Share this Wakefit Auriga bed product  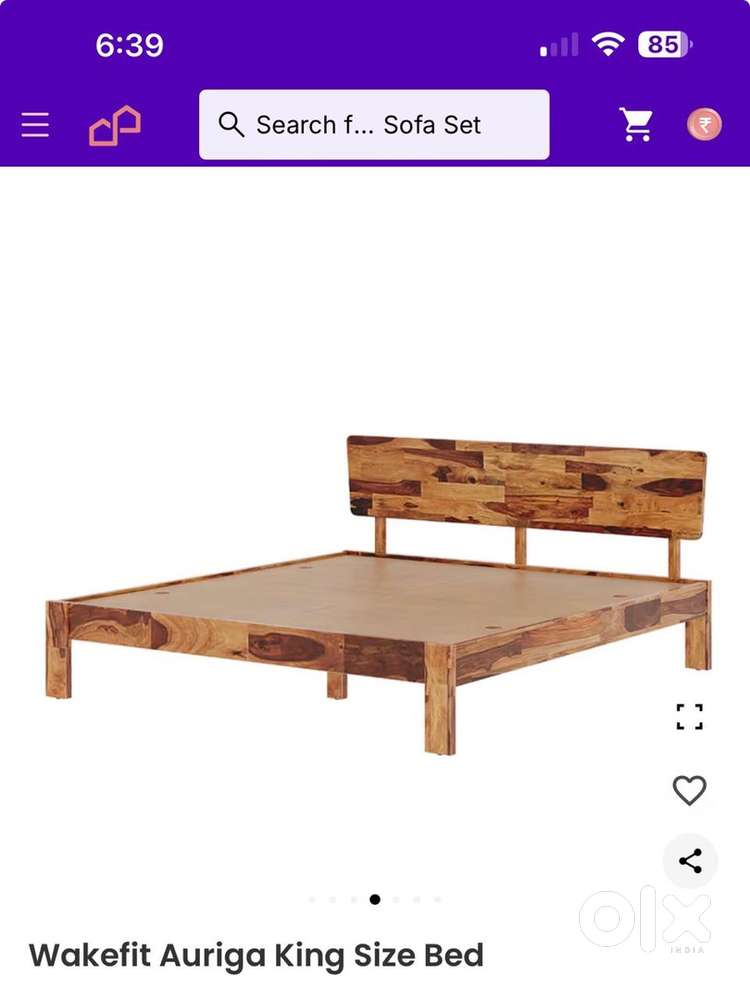click(x=690, y=861)
